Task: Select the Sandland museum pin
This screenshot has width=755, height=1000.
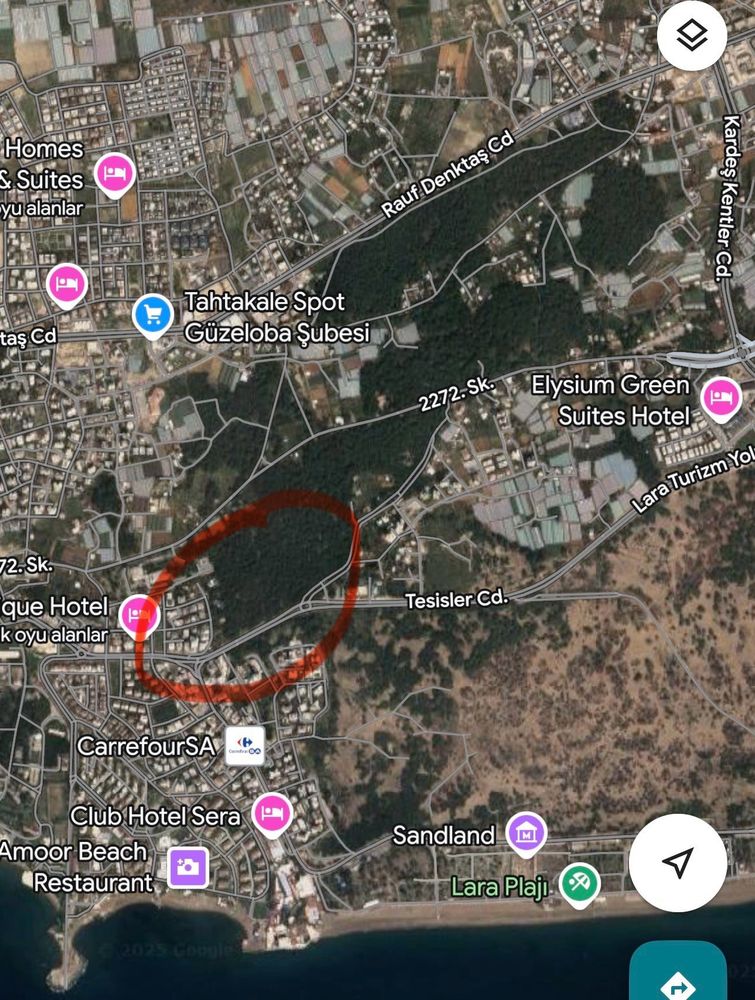Action: tap(525, 831)
